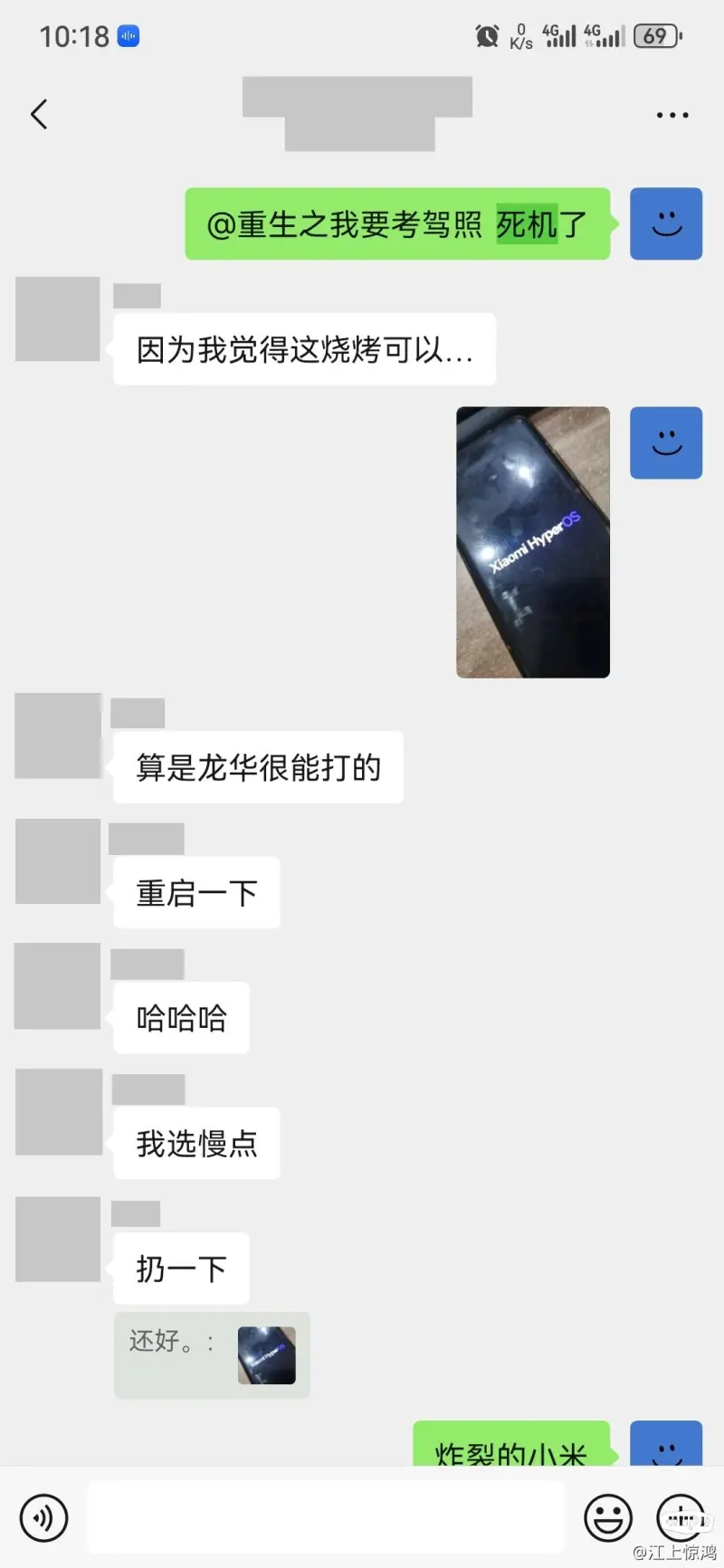View profile of 哈哈哈 sender
This screenshot has width=724, height=1568.
[58, 986]
